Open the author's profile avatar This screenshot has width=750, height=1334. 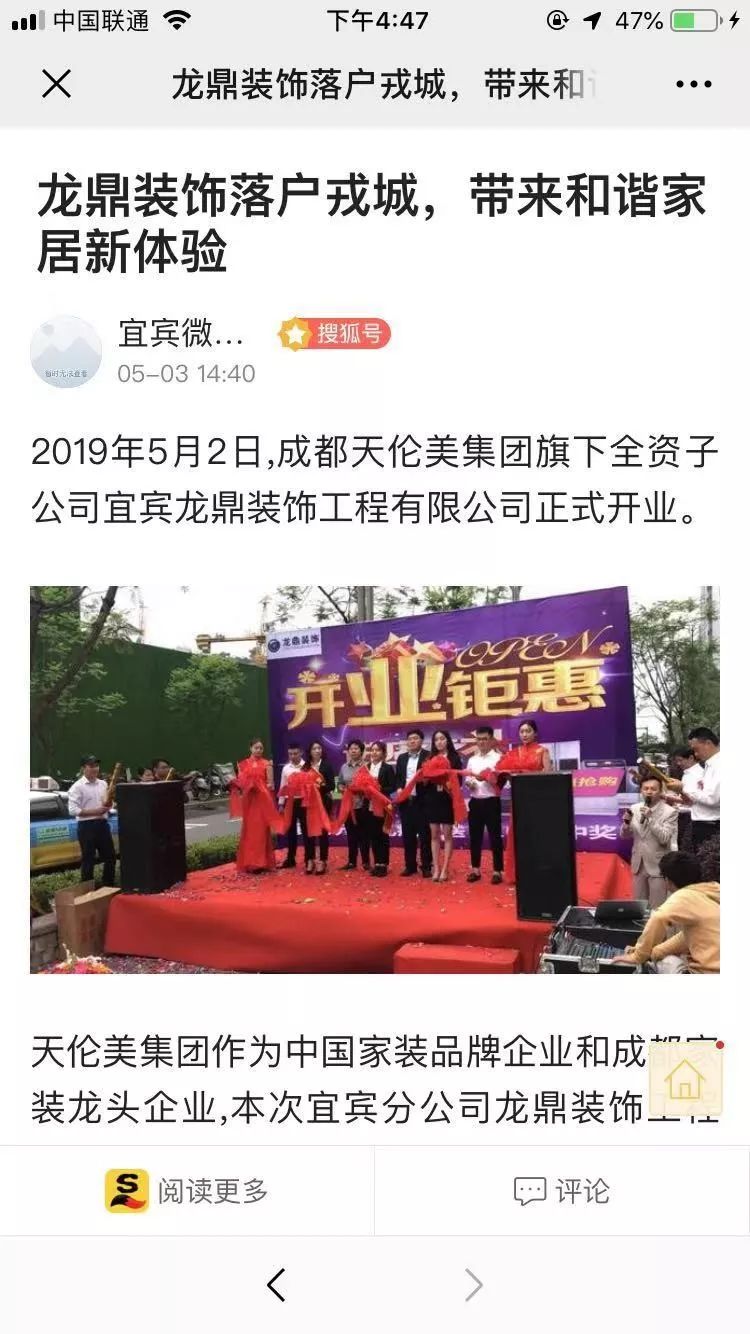66,352
